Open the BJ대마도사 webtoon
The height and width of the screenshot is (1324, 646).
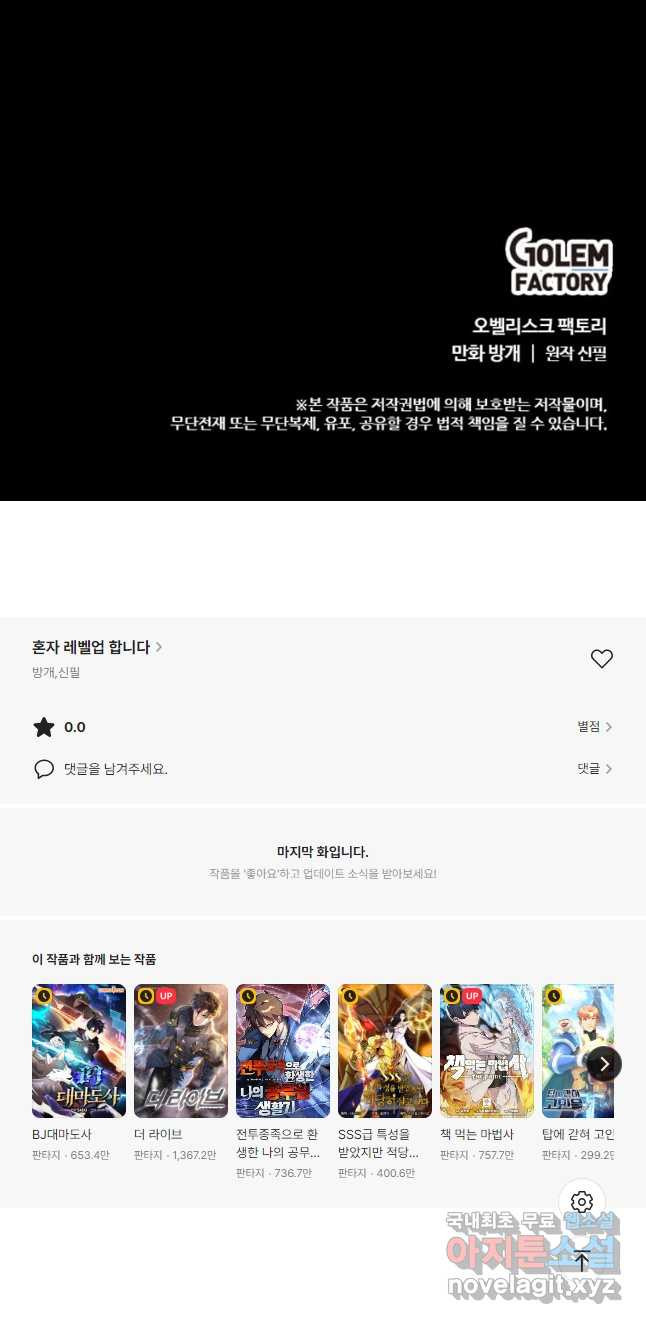click(79, 1051)
